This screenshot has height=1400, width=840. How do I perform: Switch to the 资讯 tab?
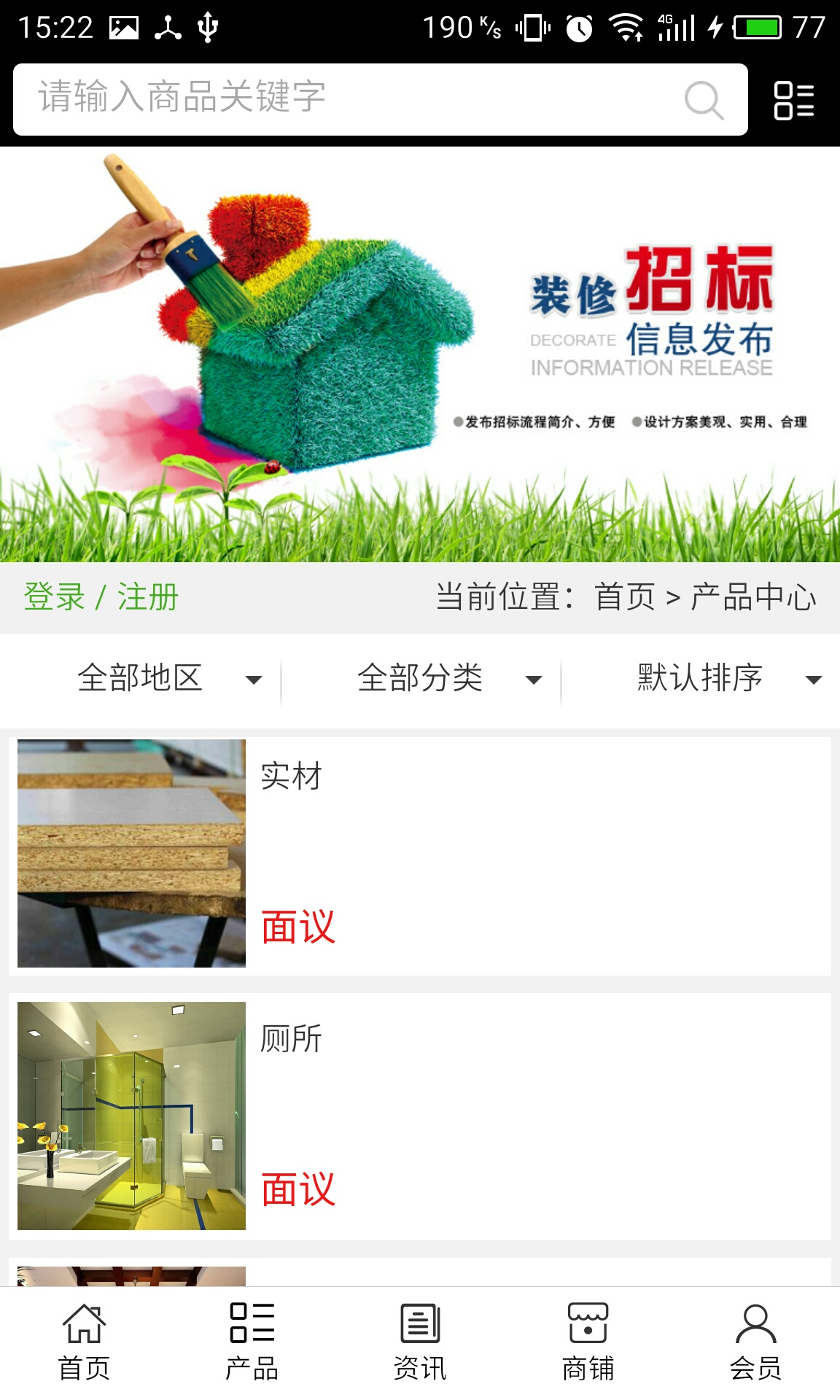coord(420,1342)
